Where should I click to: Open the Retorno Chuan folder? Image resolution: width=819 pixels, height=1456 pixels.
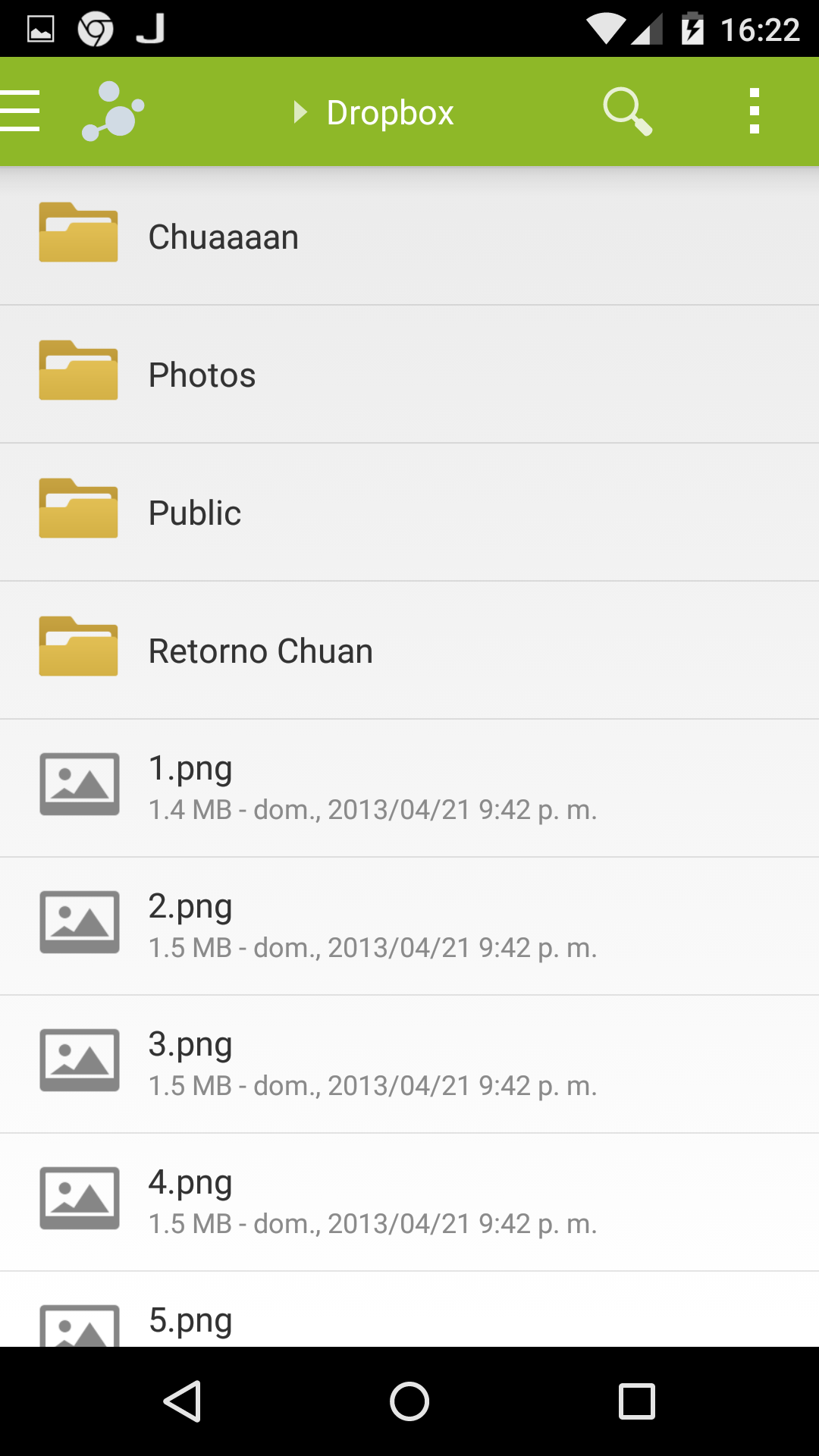(x=409, y=651)
